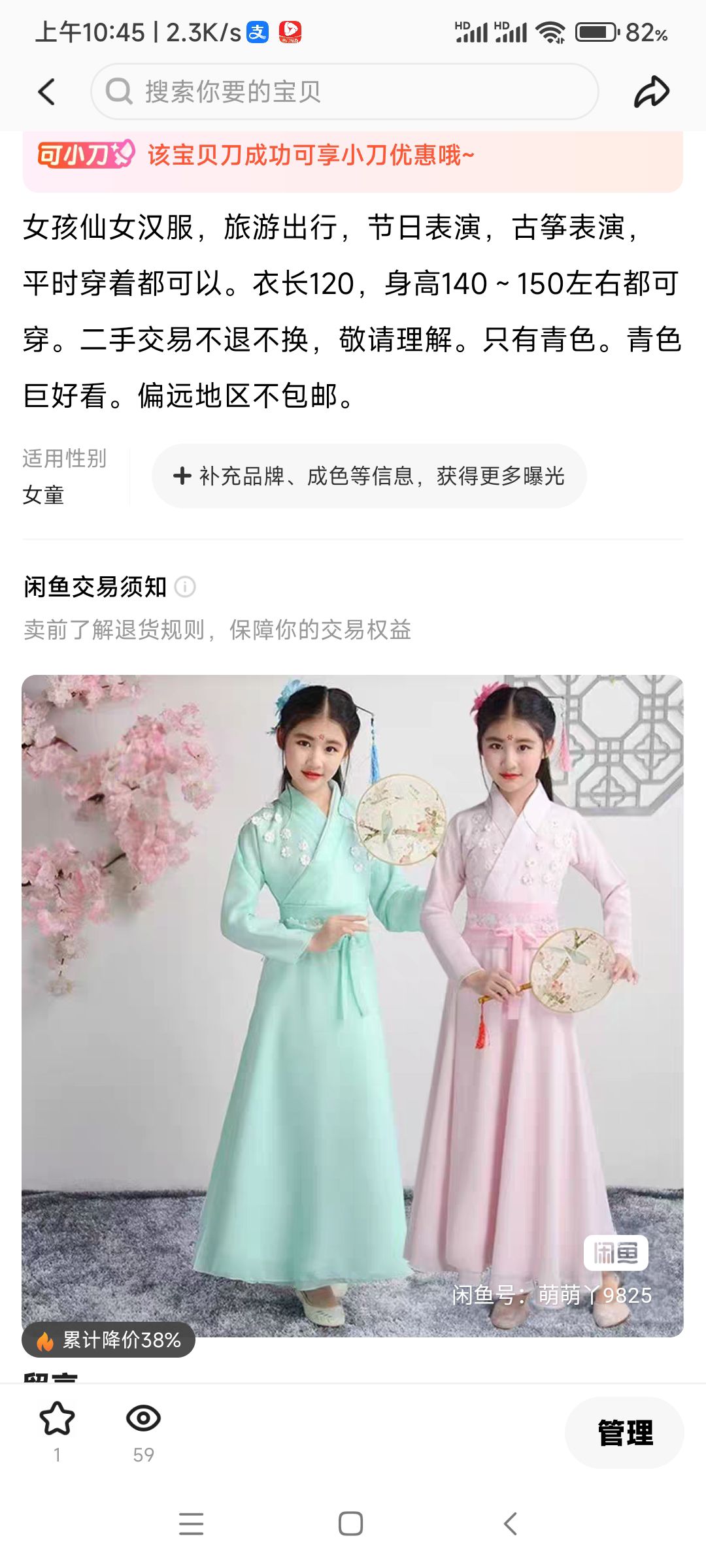The width and height of the screenshot is (706, 1568).
Task: Open the hanfu dress product photo
Action: coord(352,1005)
